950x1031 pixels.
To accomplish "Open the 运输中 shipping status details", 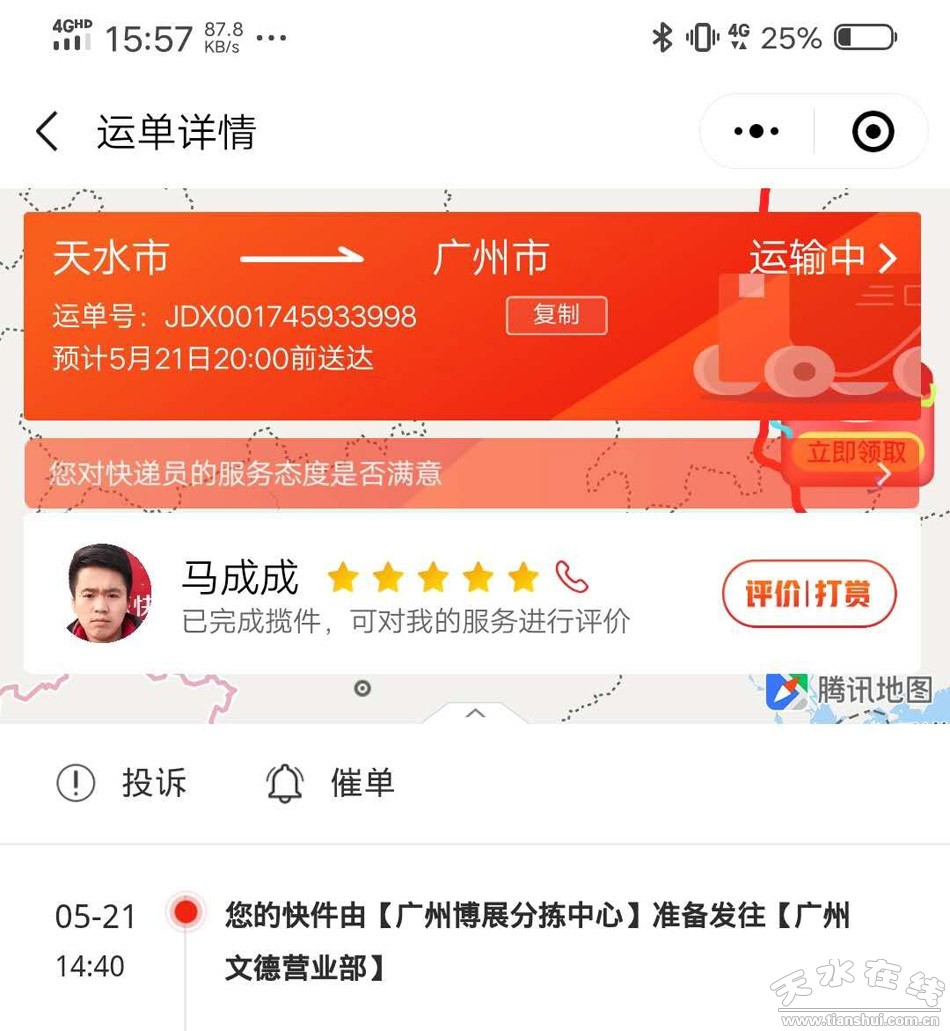I will (823, 258).
